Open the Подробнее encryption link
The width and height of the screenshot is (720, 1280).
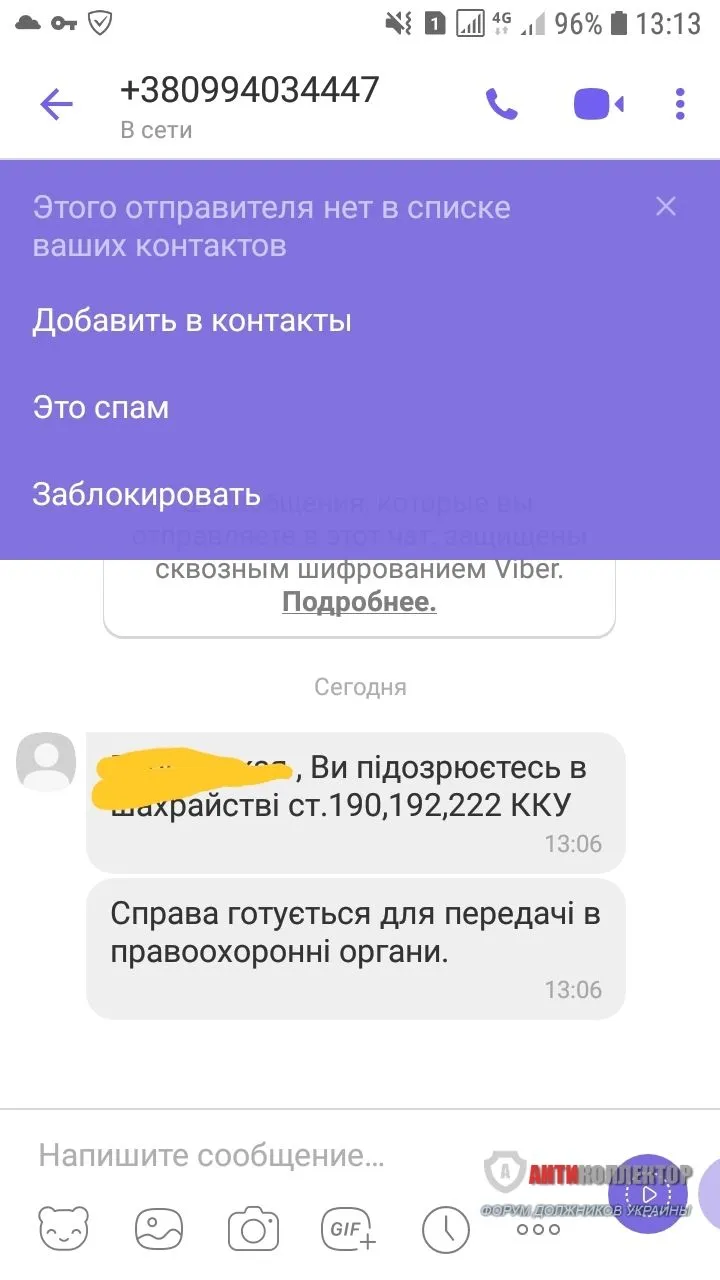click(x=359, y=602)
